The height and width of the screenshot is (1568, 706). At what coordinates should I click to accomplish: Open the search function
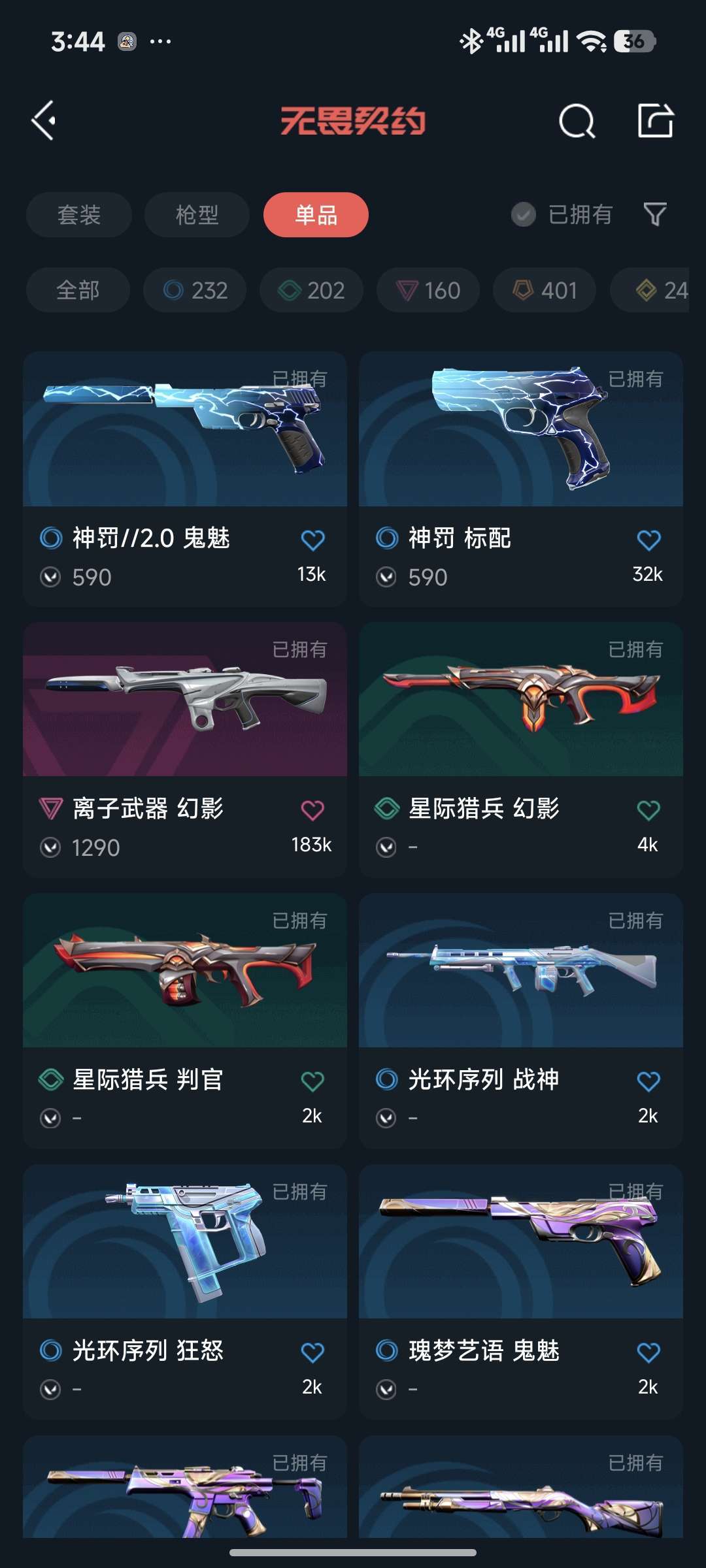coord(578,120)
